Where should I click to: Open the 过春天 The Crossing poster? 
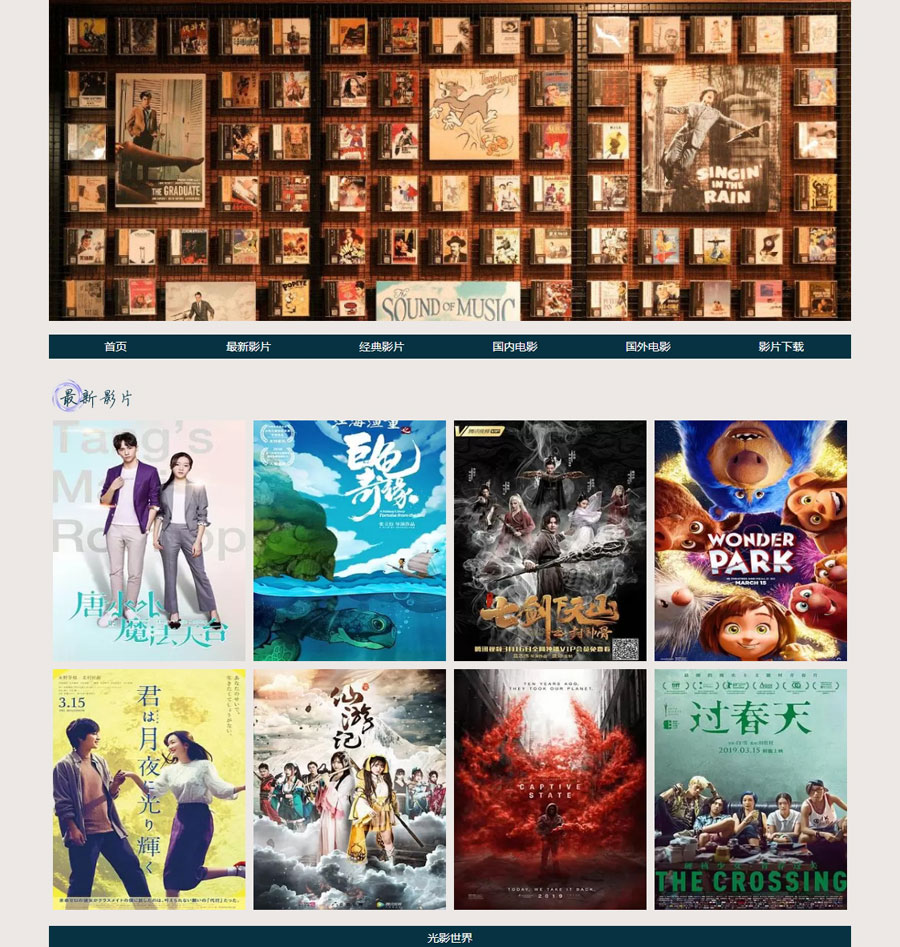[751, 789]
